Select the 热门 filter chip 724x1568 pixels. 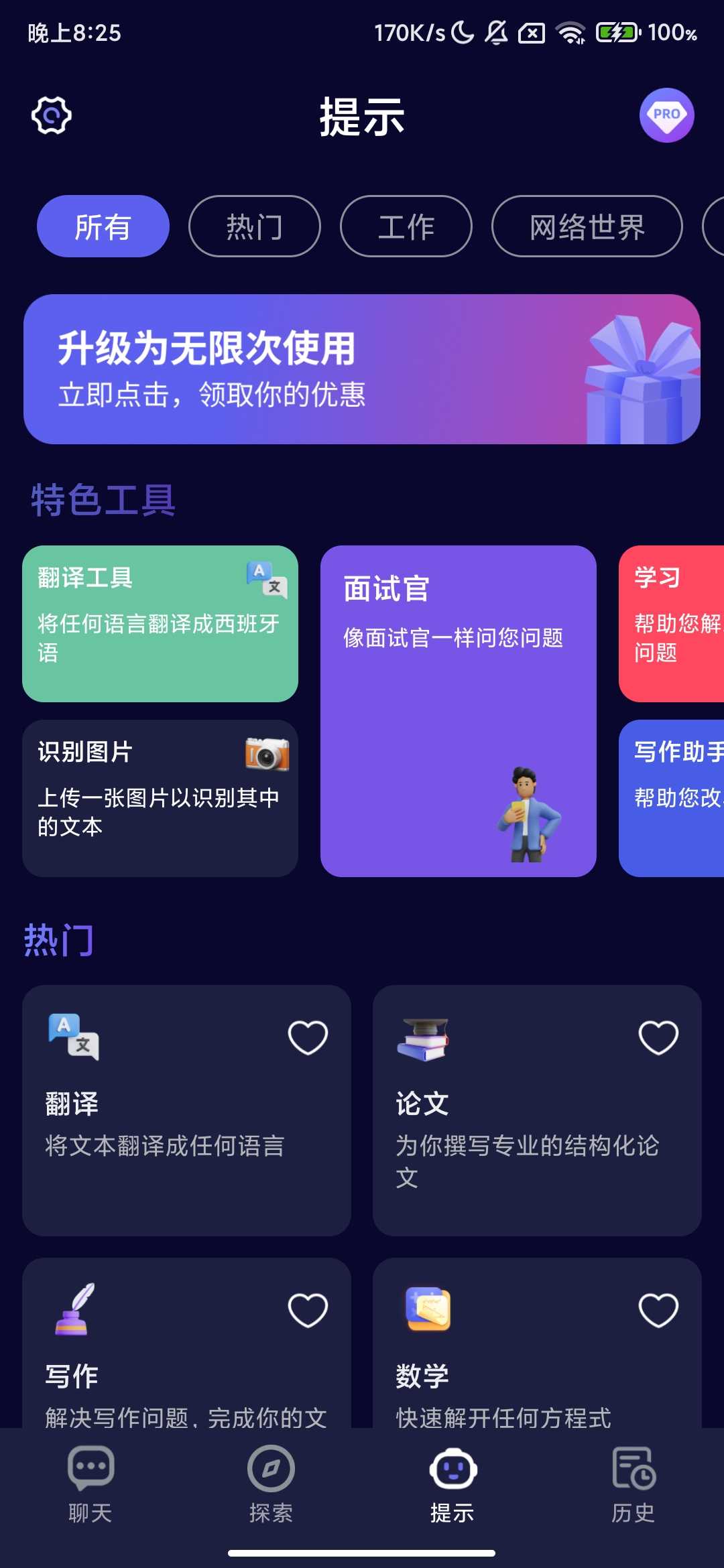[254, 226]
